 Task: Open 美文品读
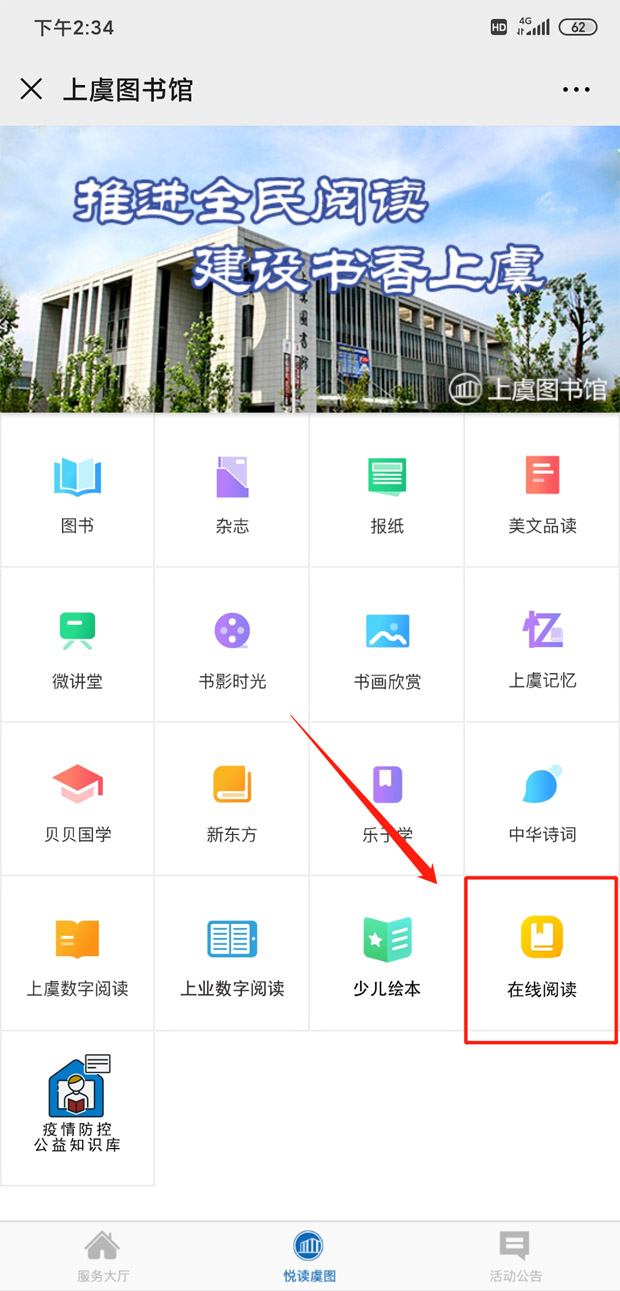tap(542, 491)
